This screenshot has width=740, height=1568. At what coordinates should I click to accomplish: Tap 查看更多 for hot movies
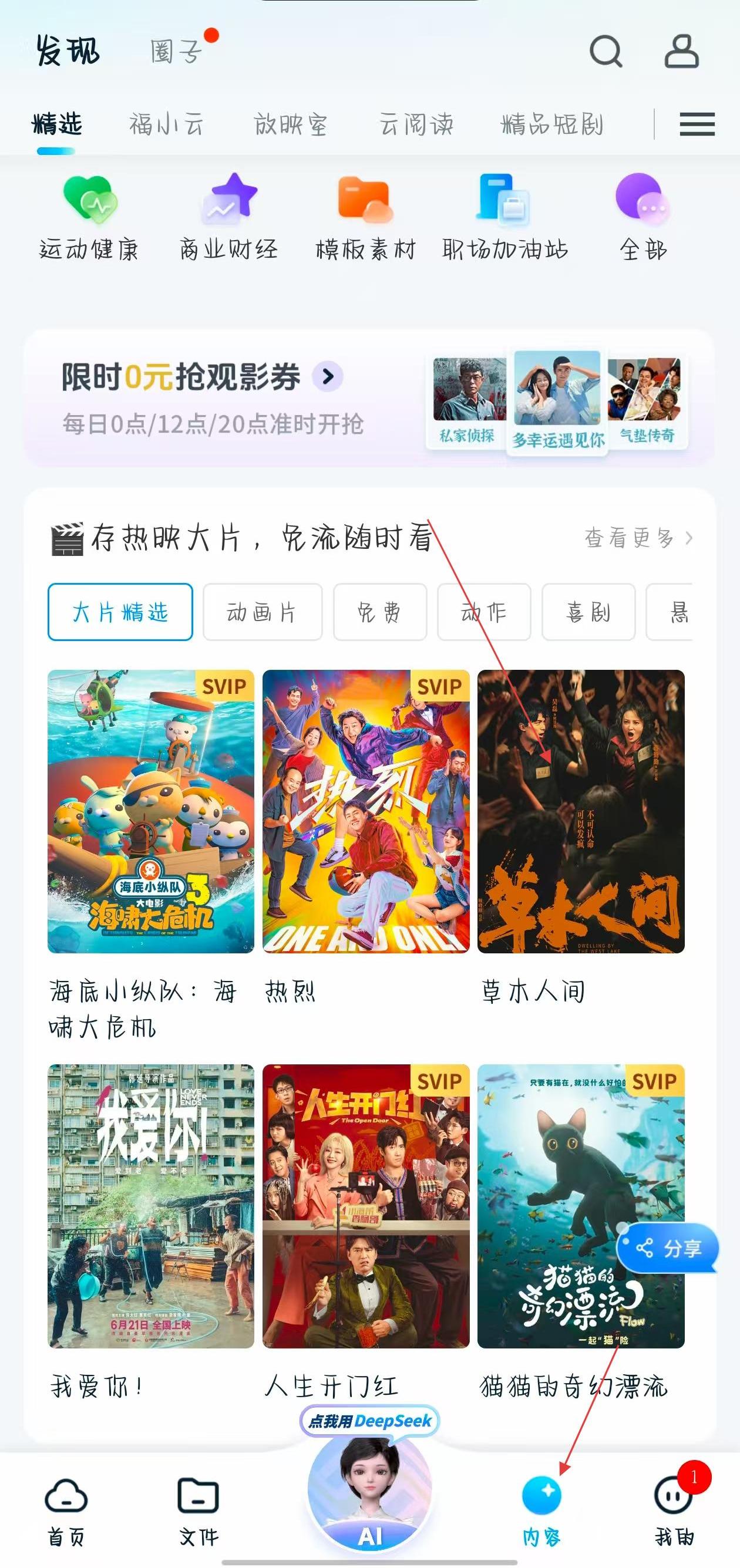637,538
